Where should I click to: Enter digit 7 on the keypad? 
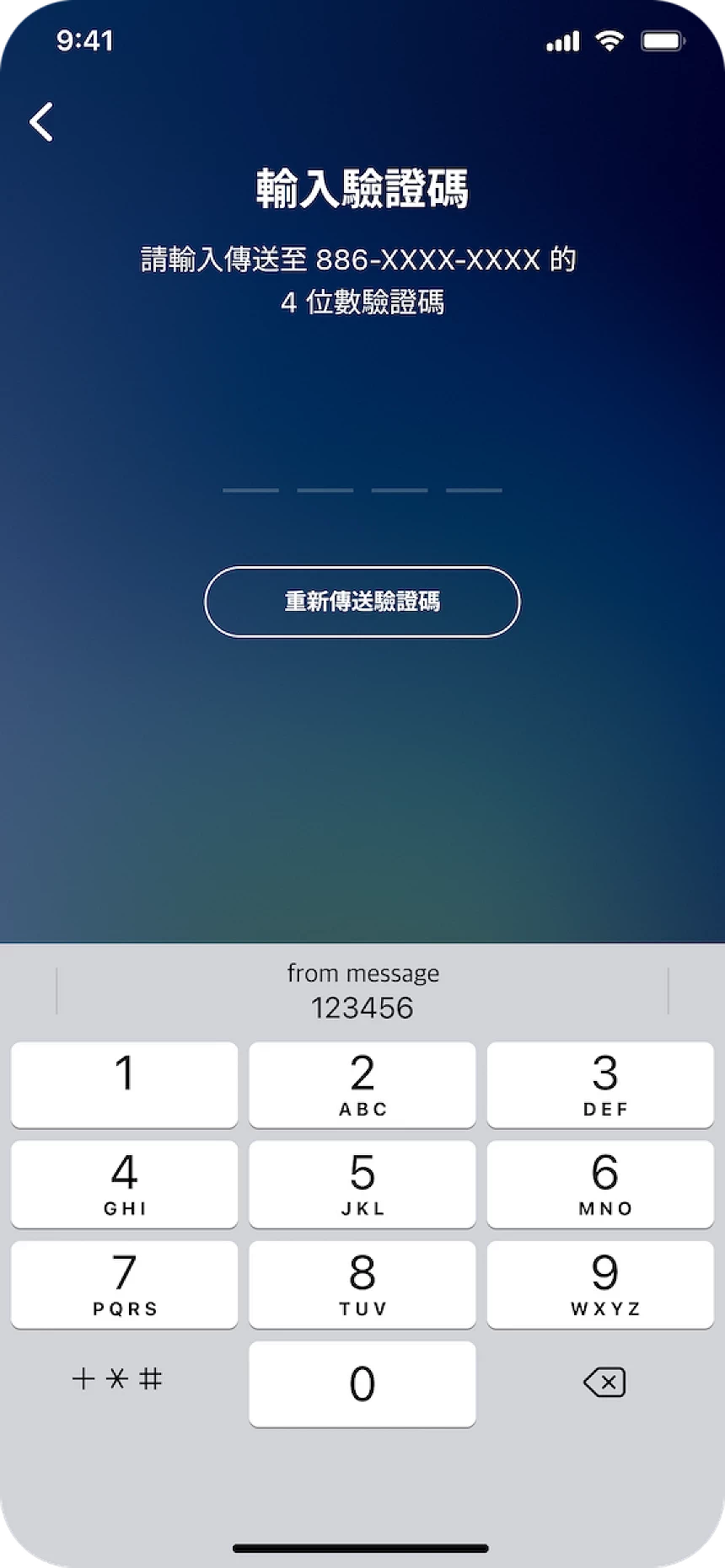point(125,1284)
